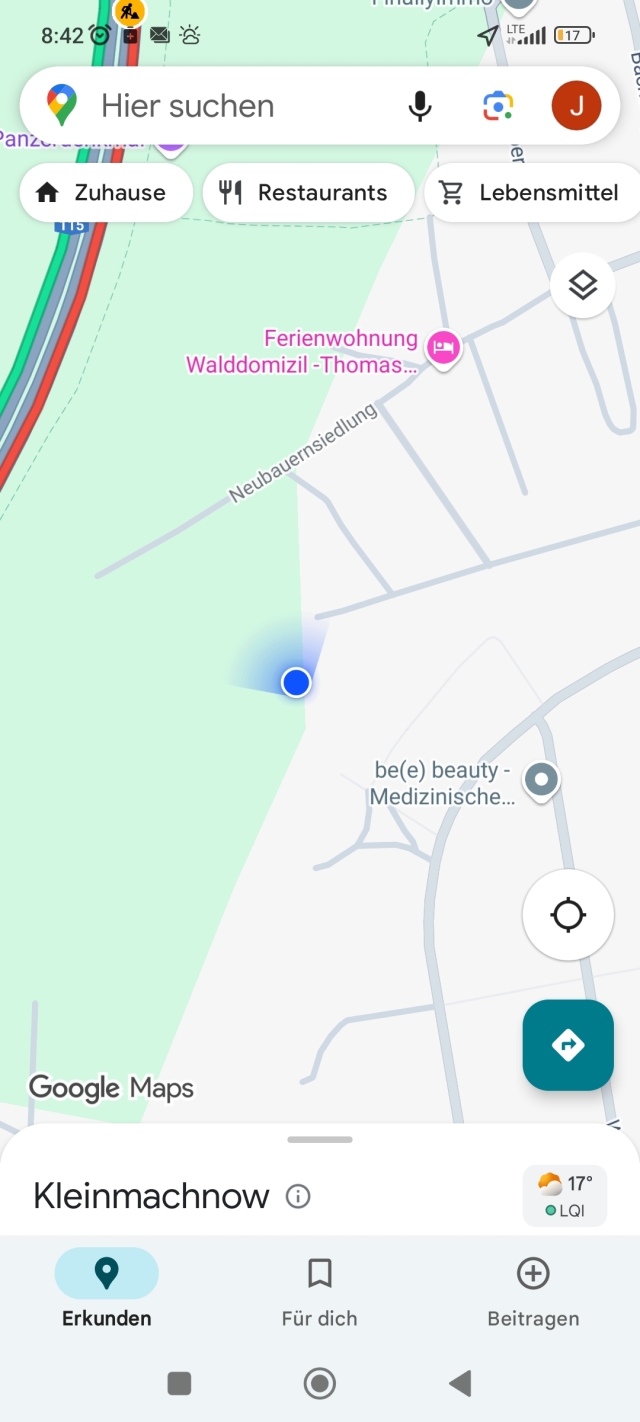Open the account profile avatar

tap(576, 106)
